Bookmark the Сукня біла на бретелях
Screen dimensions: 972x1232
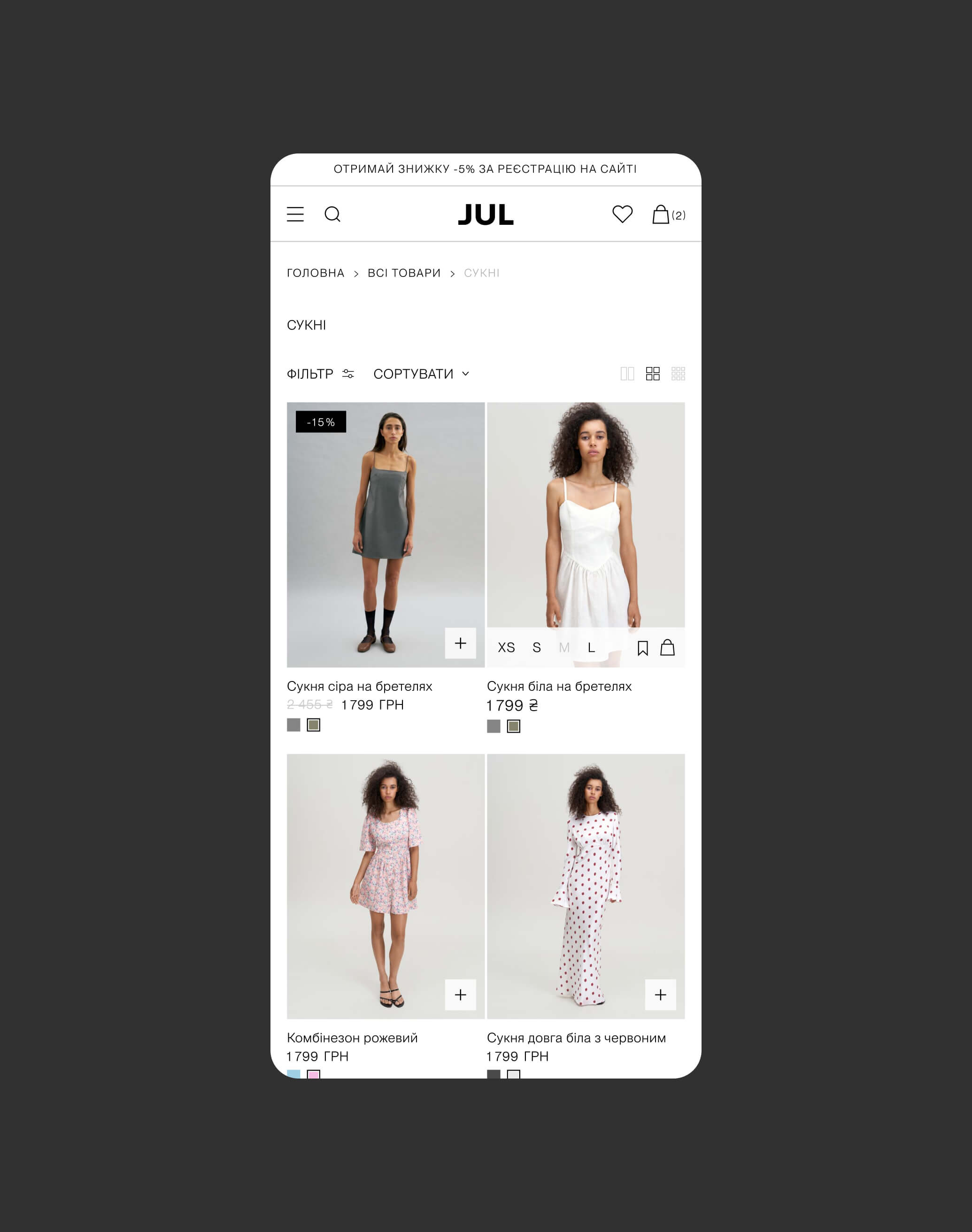642,648
